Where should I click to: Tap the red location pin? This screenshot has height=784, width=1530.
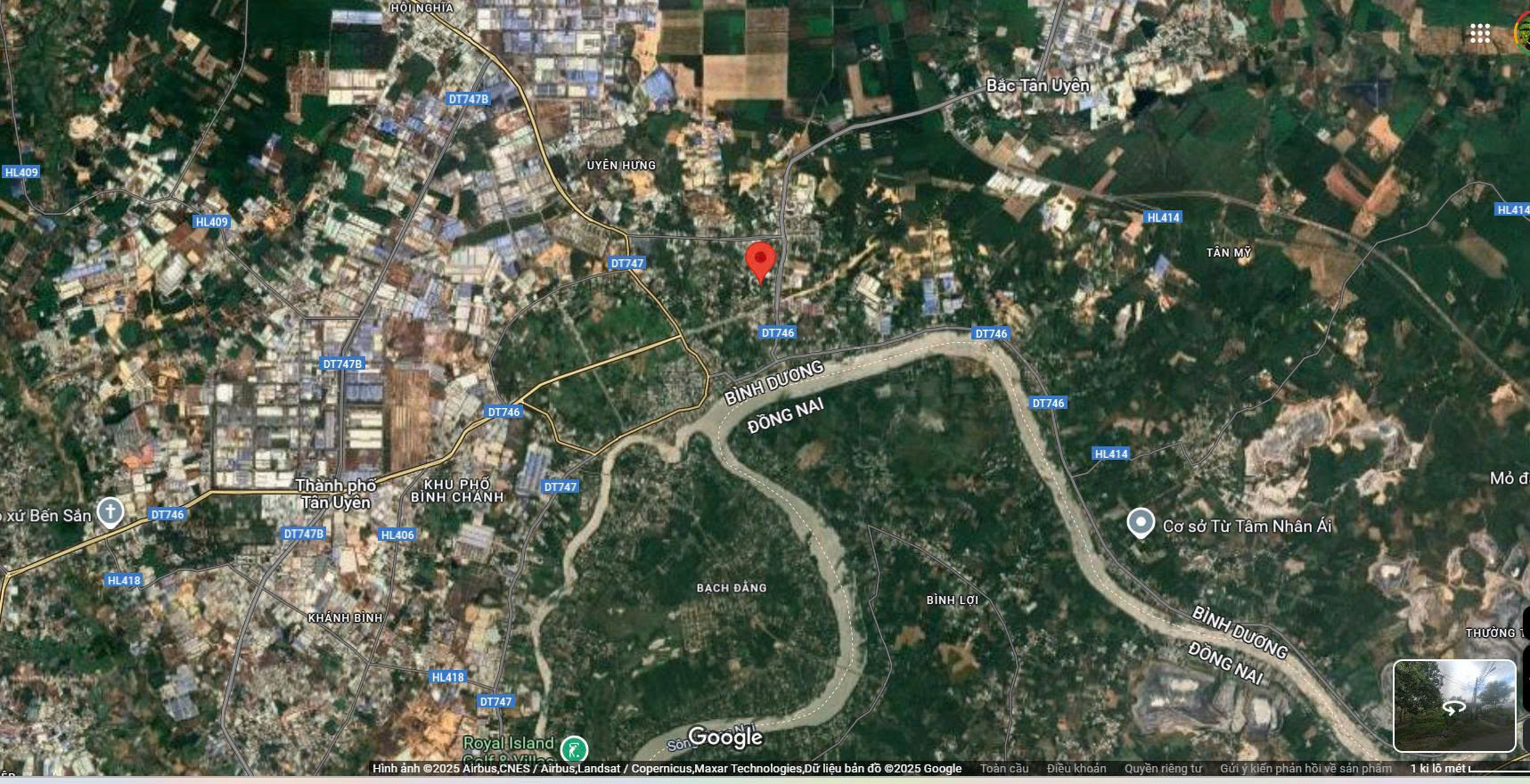[759, 260]
